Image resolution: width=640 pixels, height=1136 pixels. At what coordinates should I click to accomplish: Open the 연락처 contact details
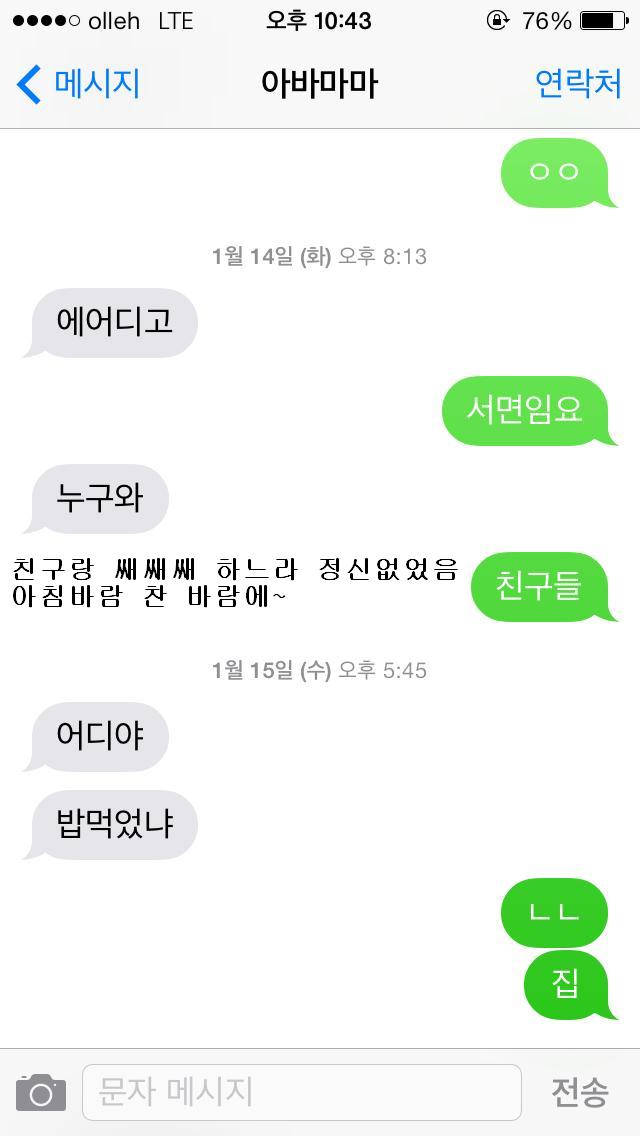pyautogui.click(x=578, y=84)
